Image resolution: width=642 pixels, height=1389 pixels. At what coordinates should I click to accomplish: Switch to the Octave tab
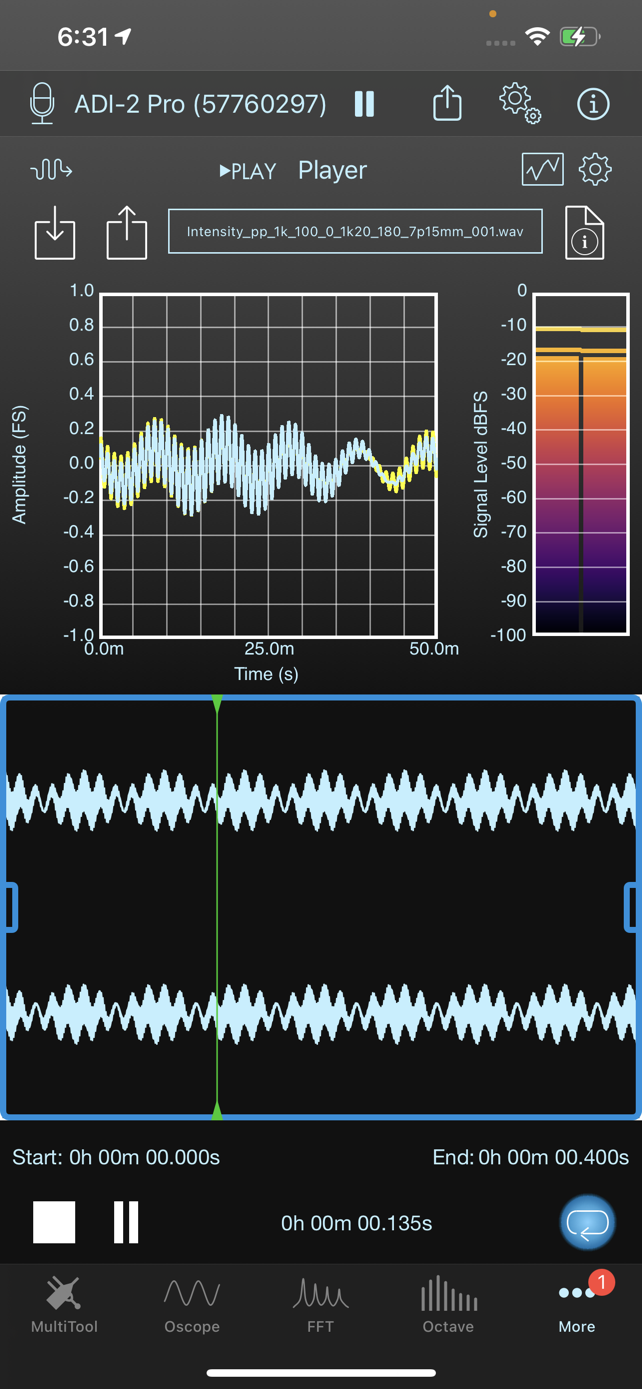coord(448,1305)
